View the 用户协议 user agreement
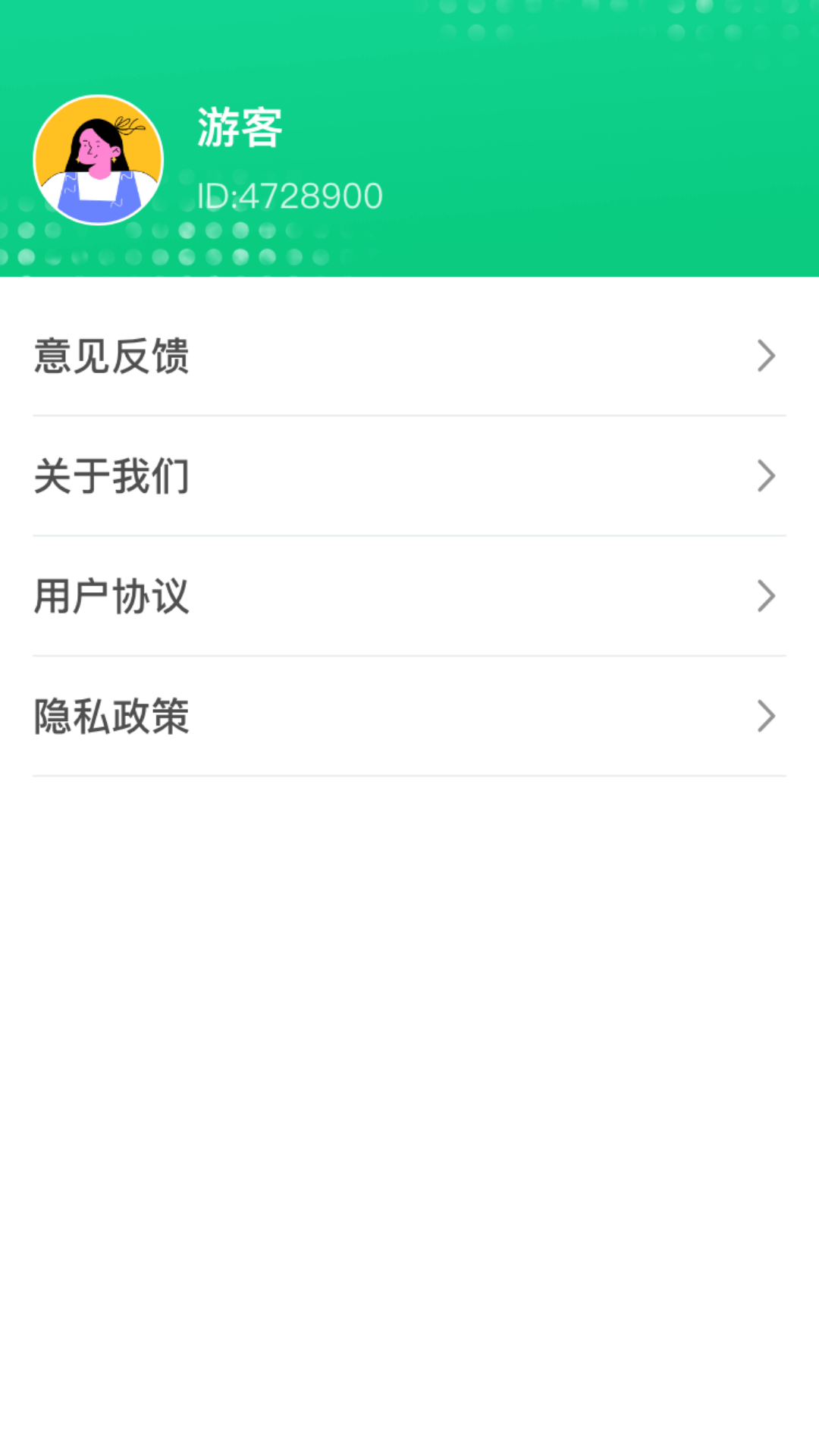This screenshot has width=819, height=1456. tap(409, 596)
